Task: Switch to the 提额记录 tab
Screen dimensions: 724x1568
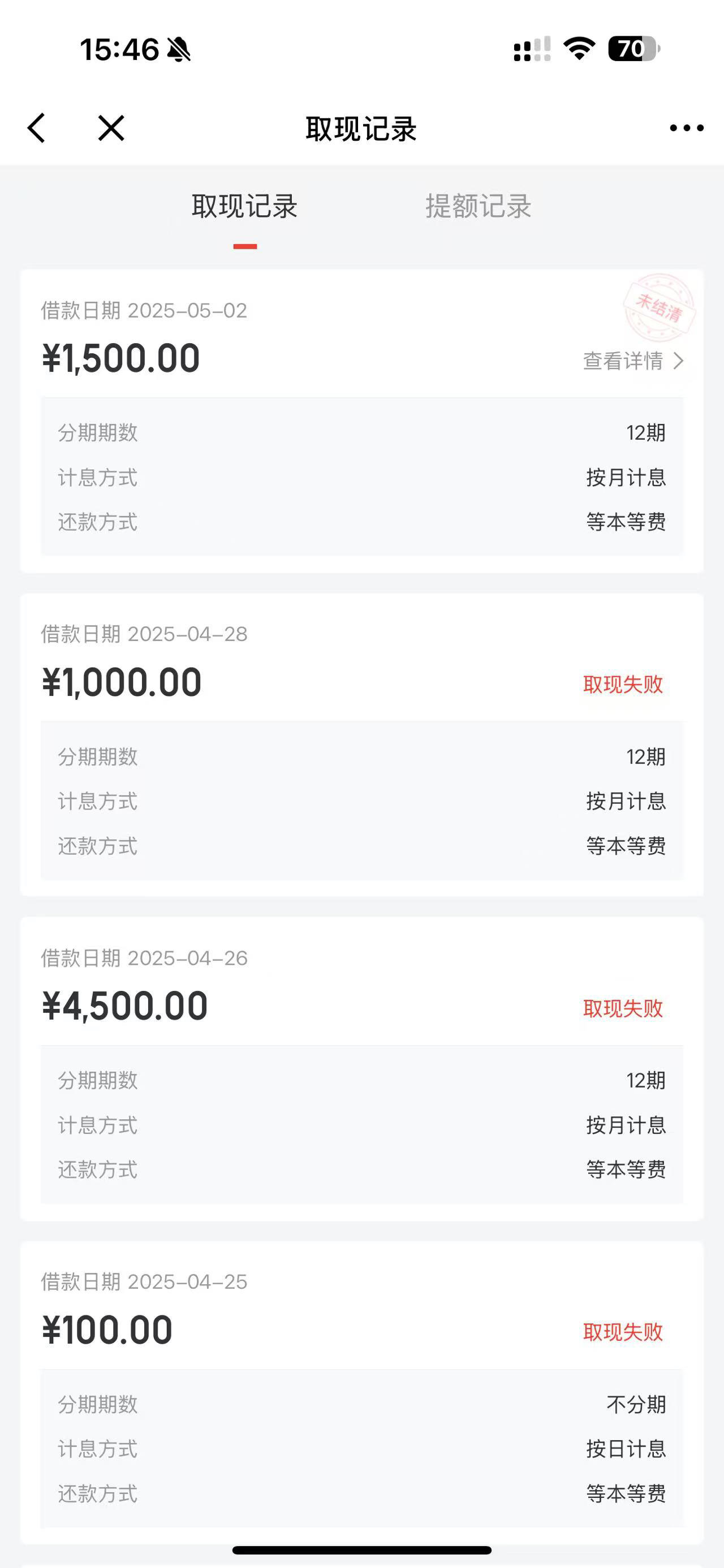Action: 478,206
